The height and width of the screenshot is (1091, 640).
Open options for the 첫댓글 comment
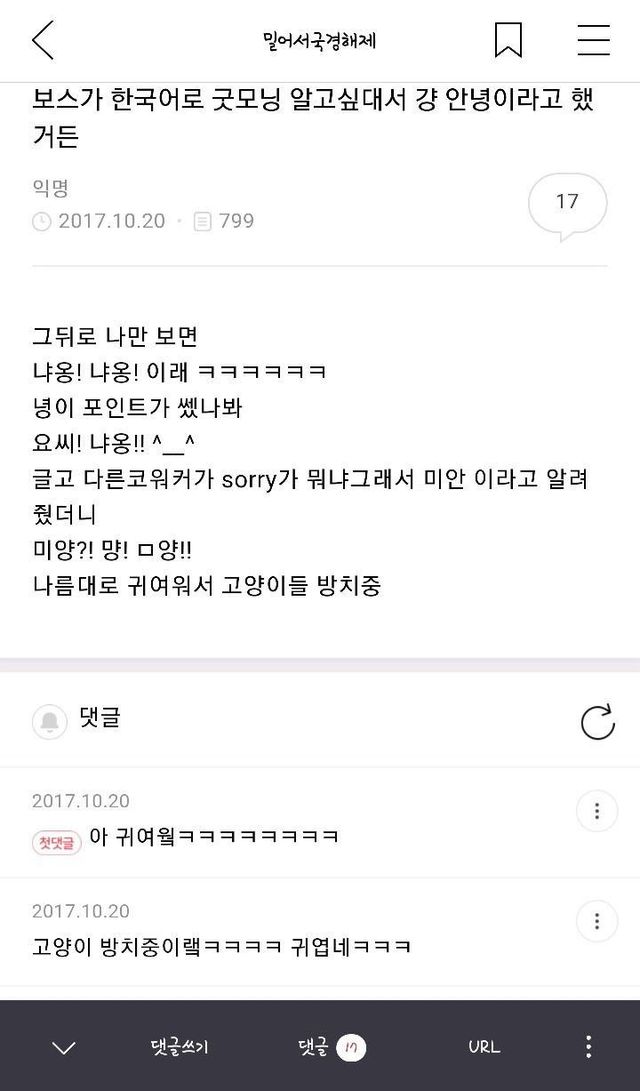pos(597,811)
